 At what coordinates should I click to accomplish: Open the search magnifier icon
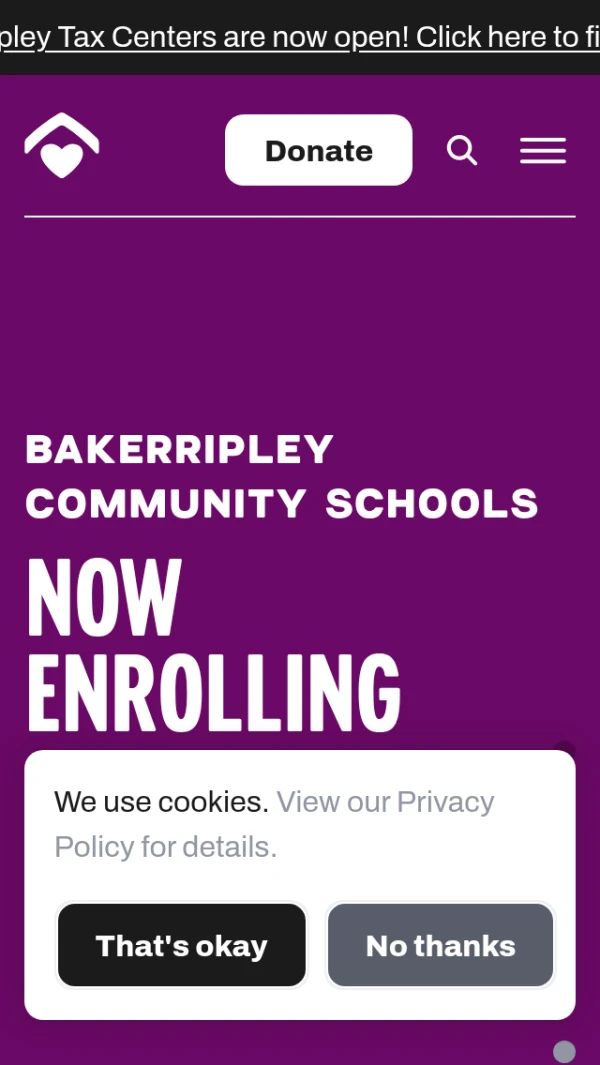pyautogui.click(x=461, y=151)
